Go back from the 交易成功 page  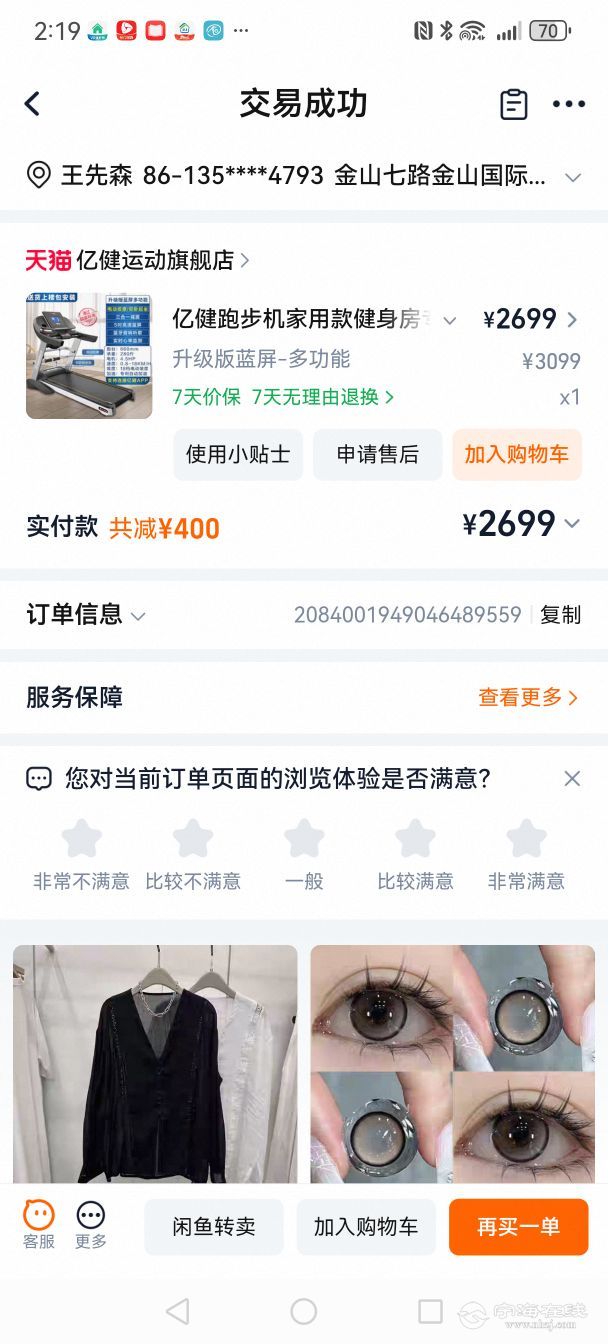point(33,104)
